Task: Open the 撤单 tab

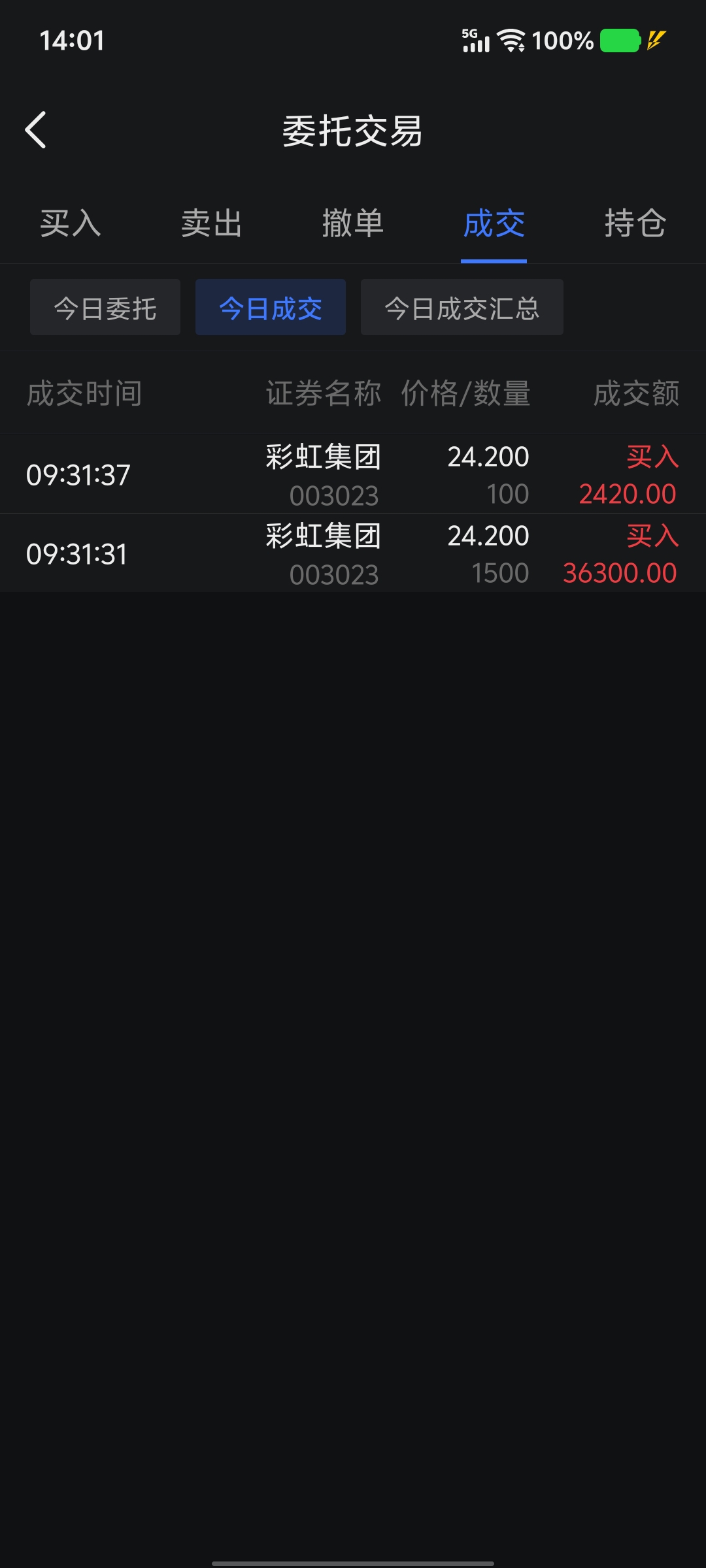Action: [353, 223]
